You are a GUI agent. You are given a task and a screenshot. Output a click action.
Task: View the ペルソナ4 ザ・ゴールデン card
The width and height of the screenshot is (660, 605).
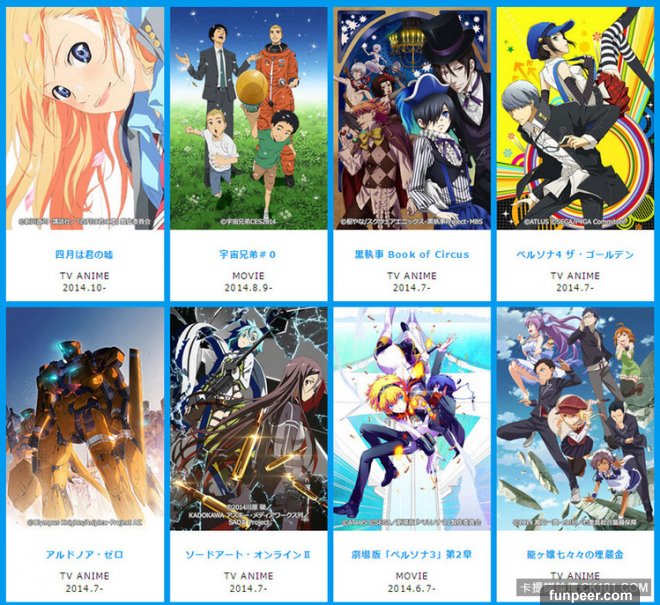pyautogui.click(x=575, y=150)
